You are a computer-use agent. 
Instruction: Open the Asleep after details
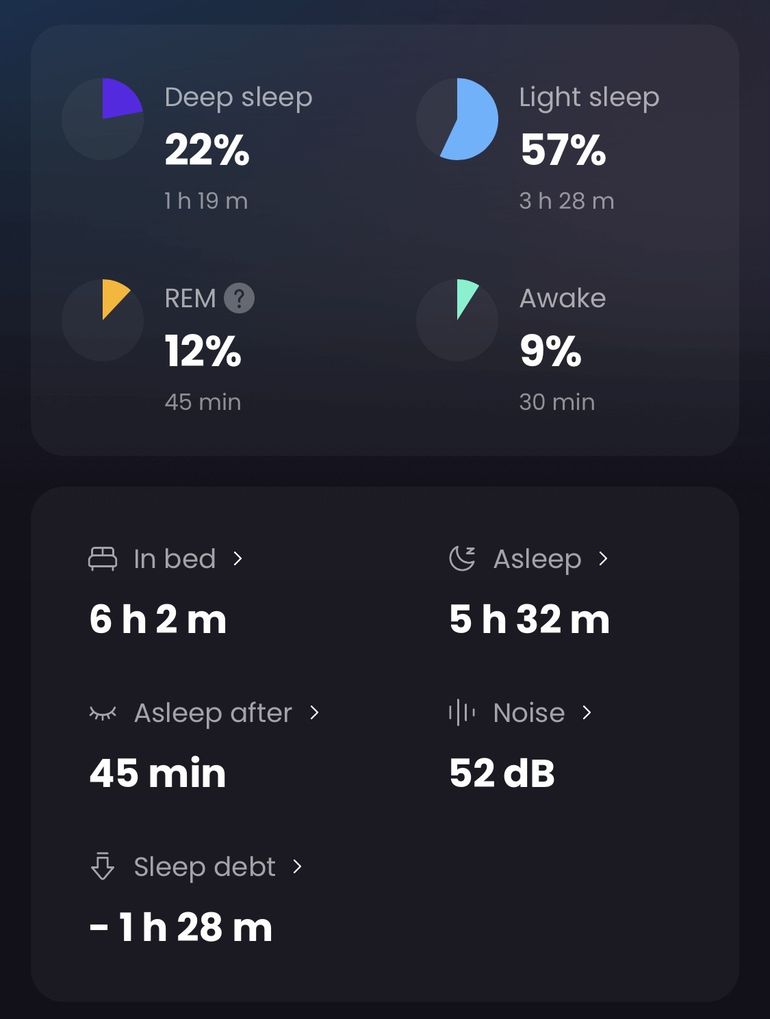(212, 713)
